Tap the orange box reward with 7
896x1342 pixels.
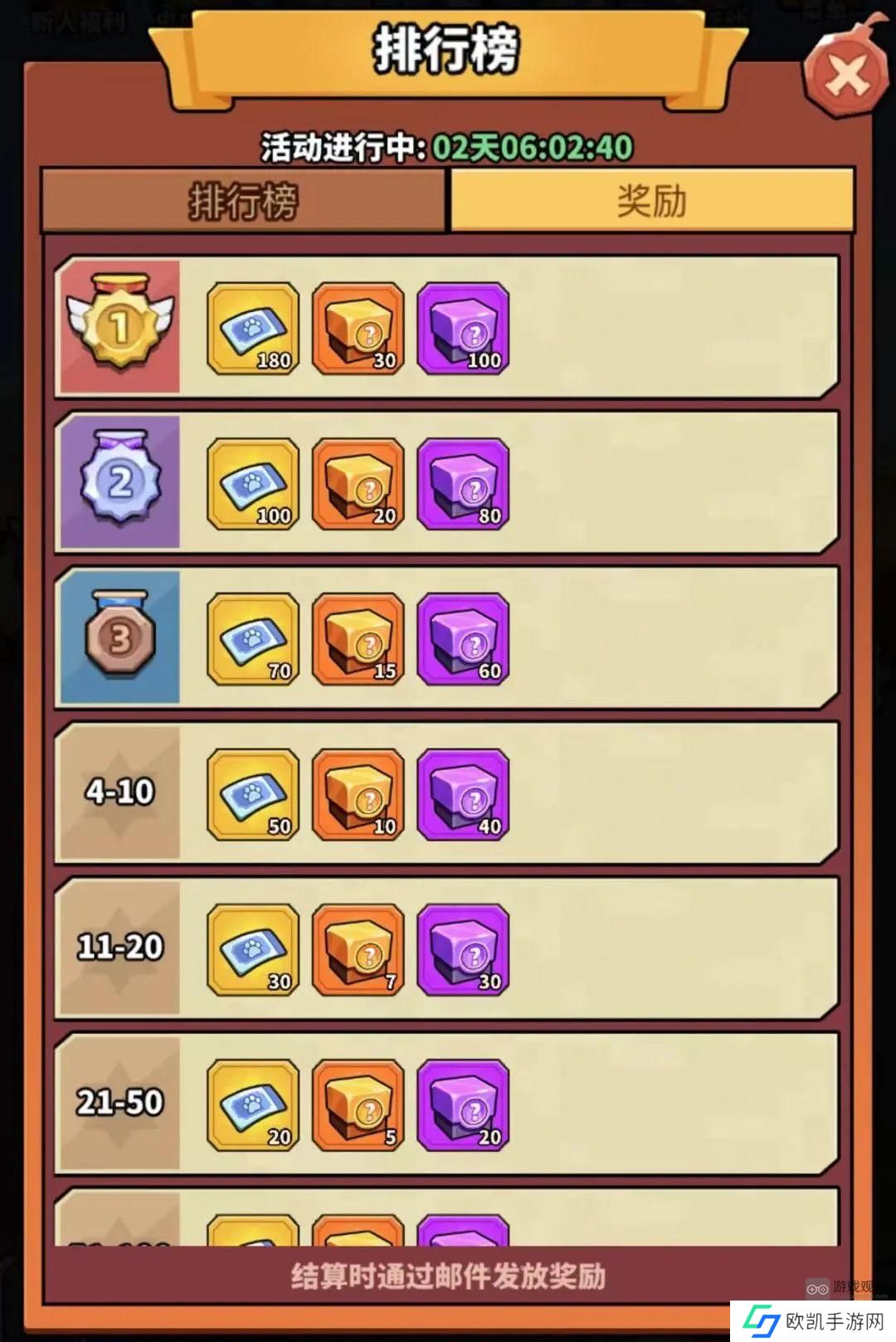point(358,949)
